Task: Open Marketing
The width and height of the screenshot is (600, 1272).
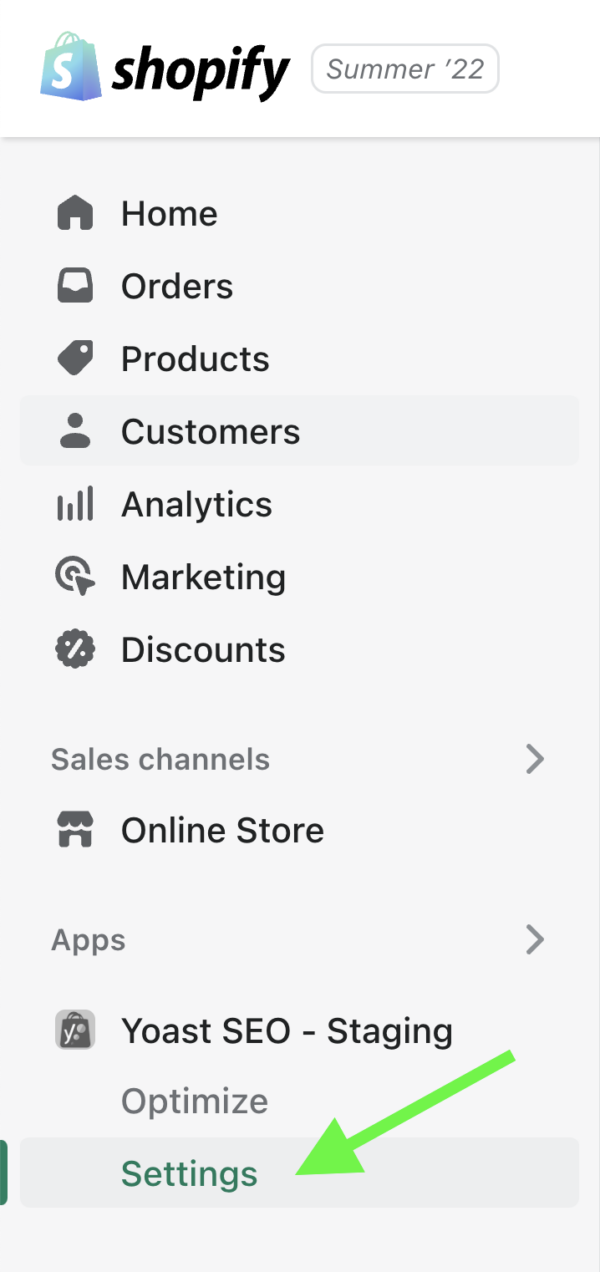Action: [x=202, y=577]
